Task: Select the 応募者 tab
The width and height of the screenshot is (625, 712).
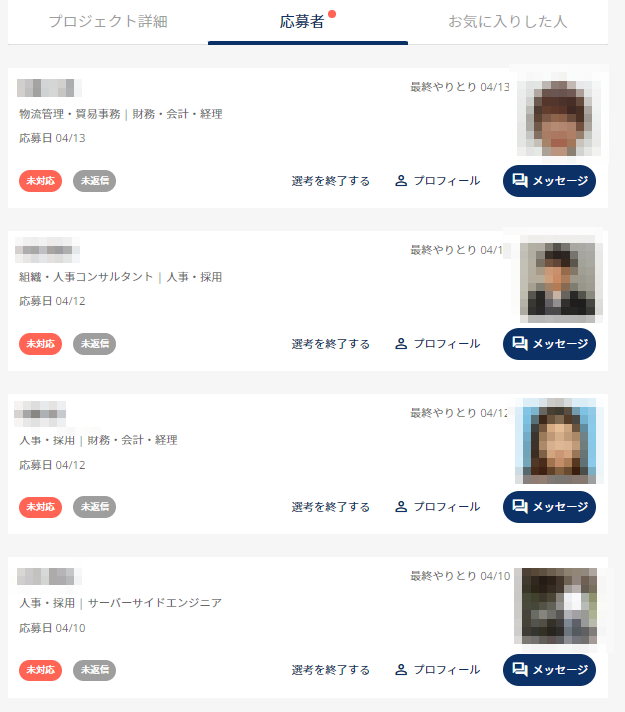Action: coord(303,22)
